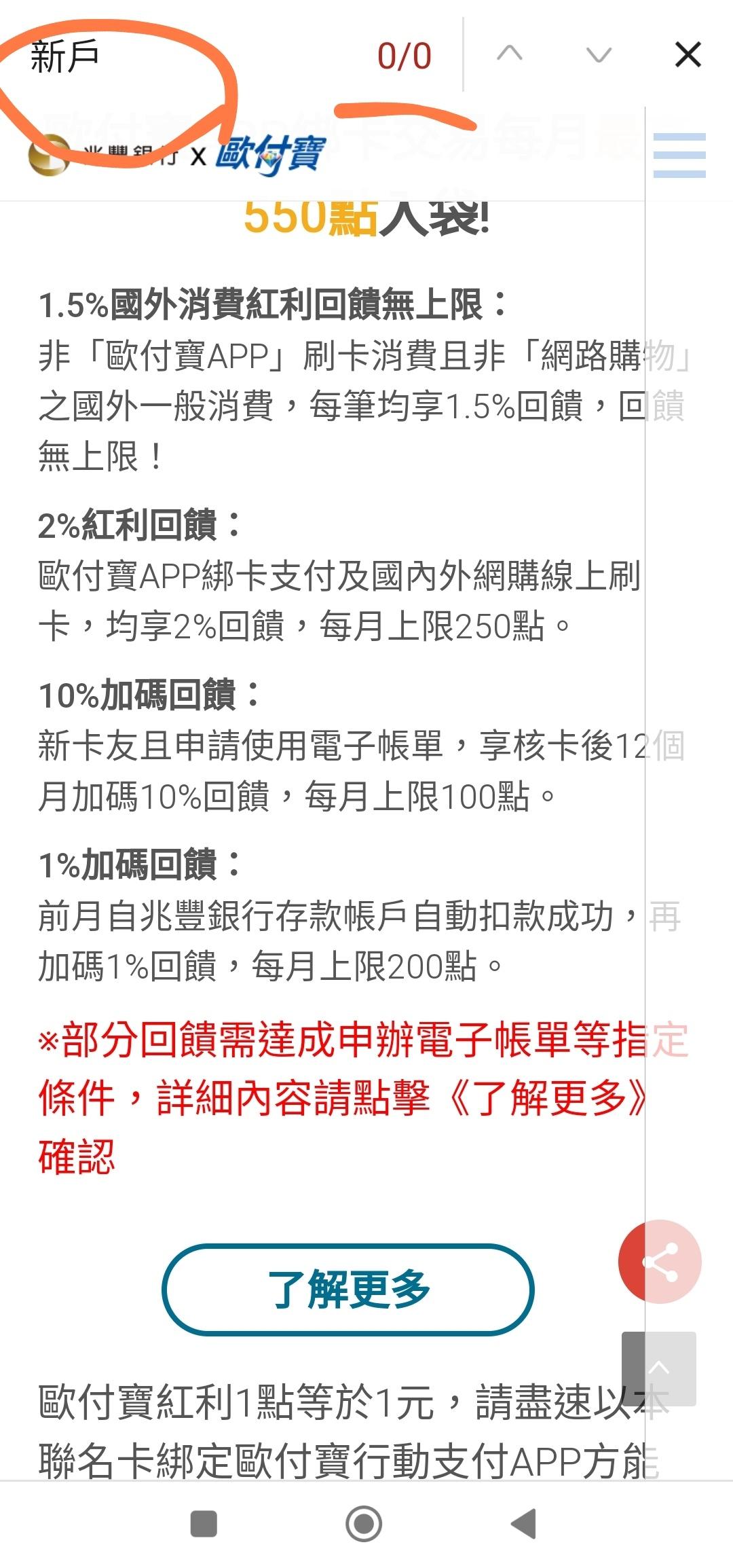Go to the home screen via system home

[x=364, y=1524]
